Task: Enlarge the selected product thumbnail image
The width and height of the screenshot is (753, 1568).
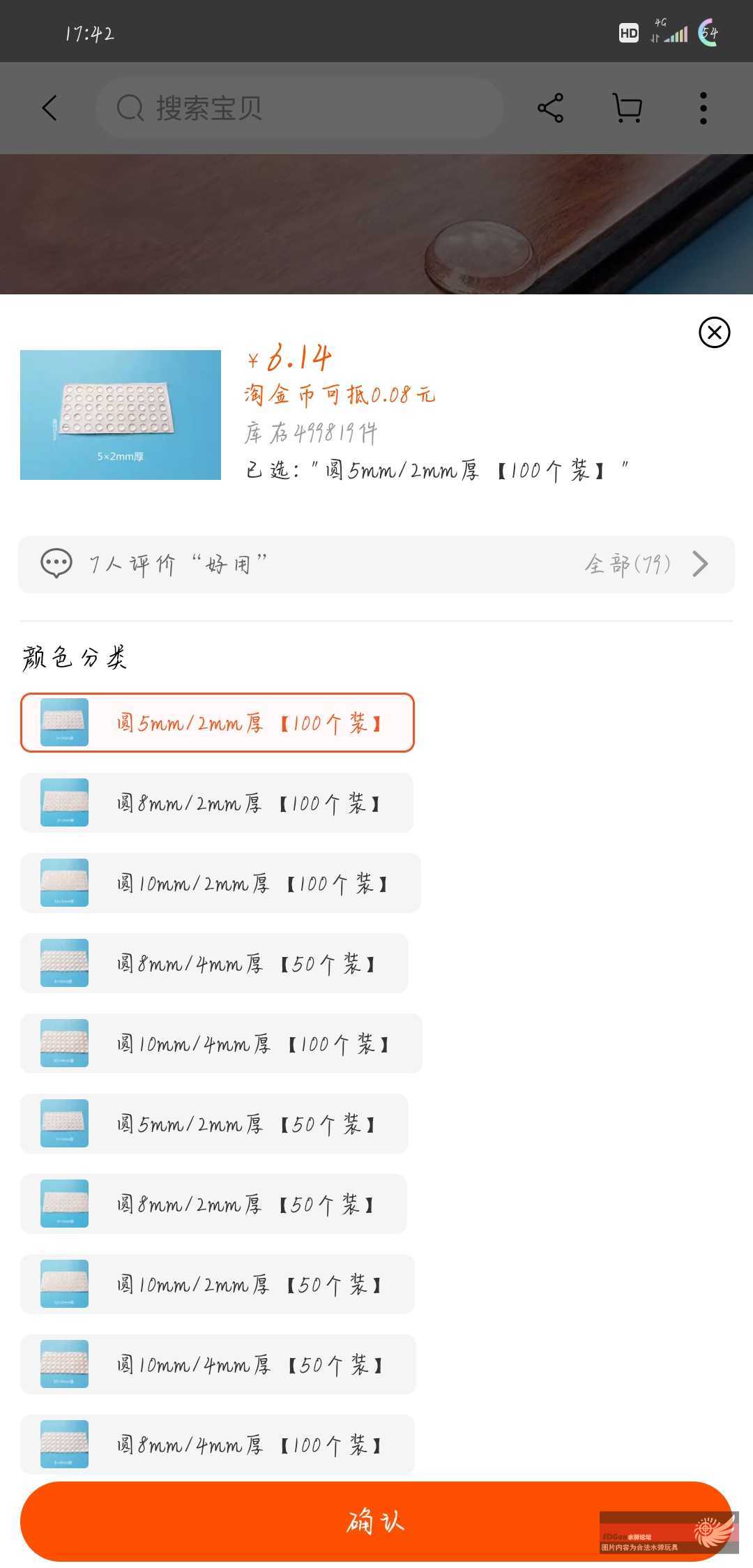Action: point(121,415)
